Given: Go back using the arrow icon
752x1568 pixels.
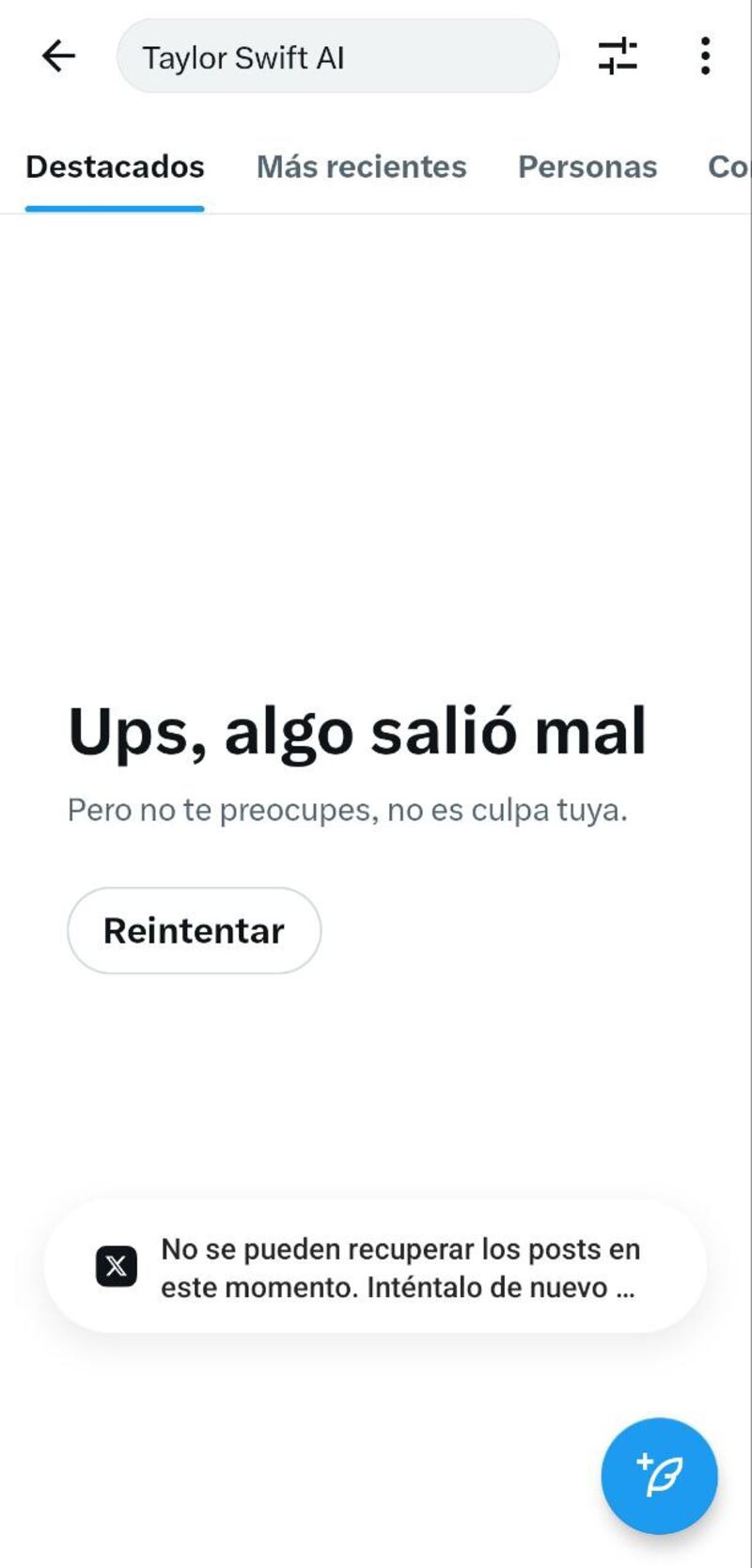Looking at the screenshot, I should click(58, 56).
